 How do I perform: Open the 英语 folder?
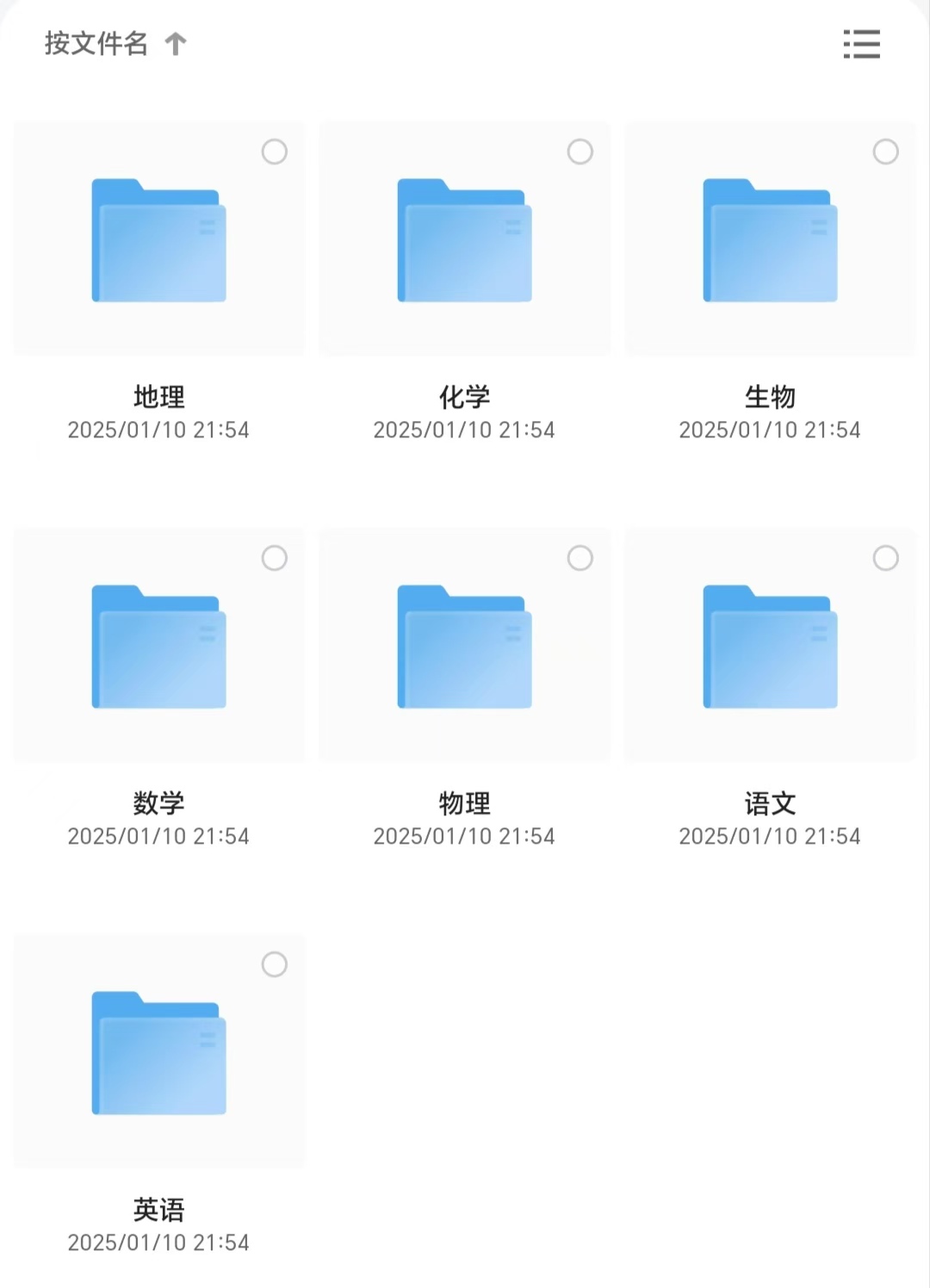tap(159, 1054)
